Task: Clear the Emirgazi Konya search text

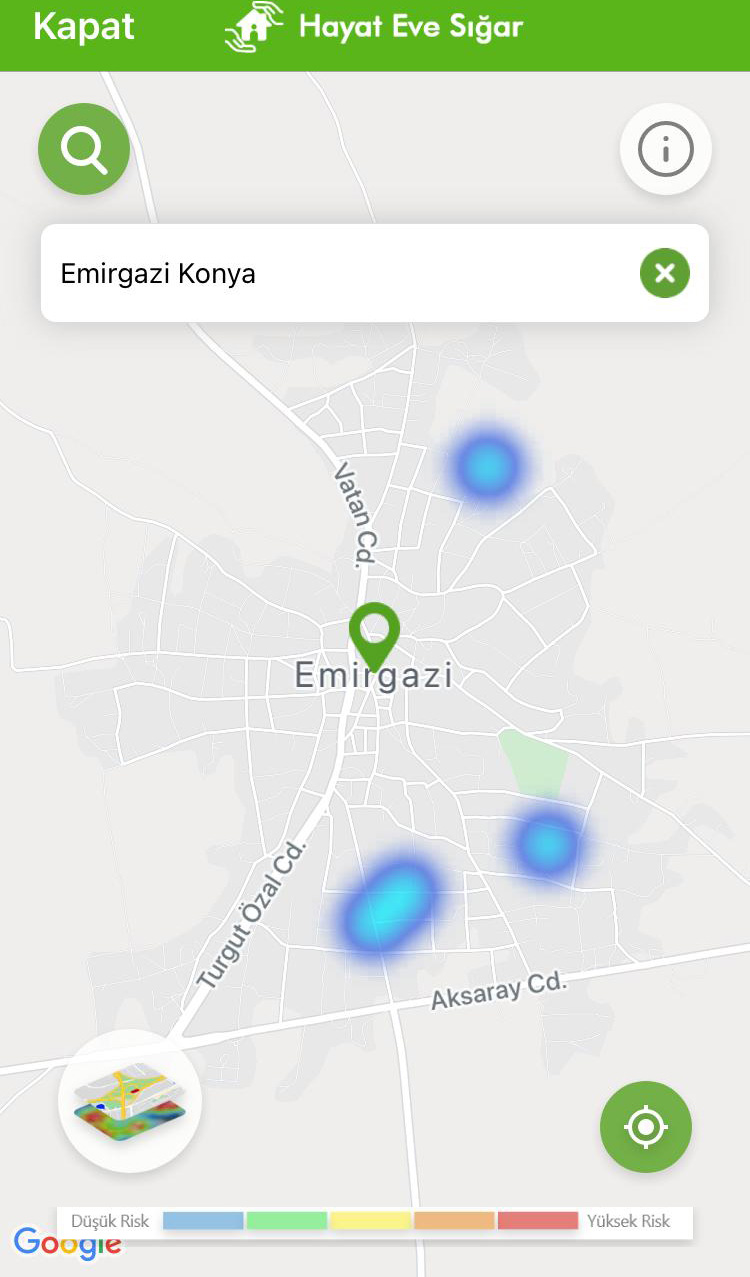Action: (665, 273)
